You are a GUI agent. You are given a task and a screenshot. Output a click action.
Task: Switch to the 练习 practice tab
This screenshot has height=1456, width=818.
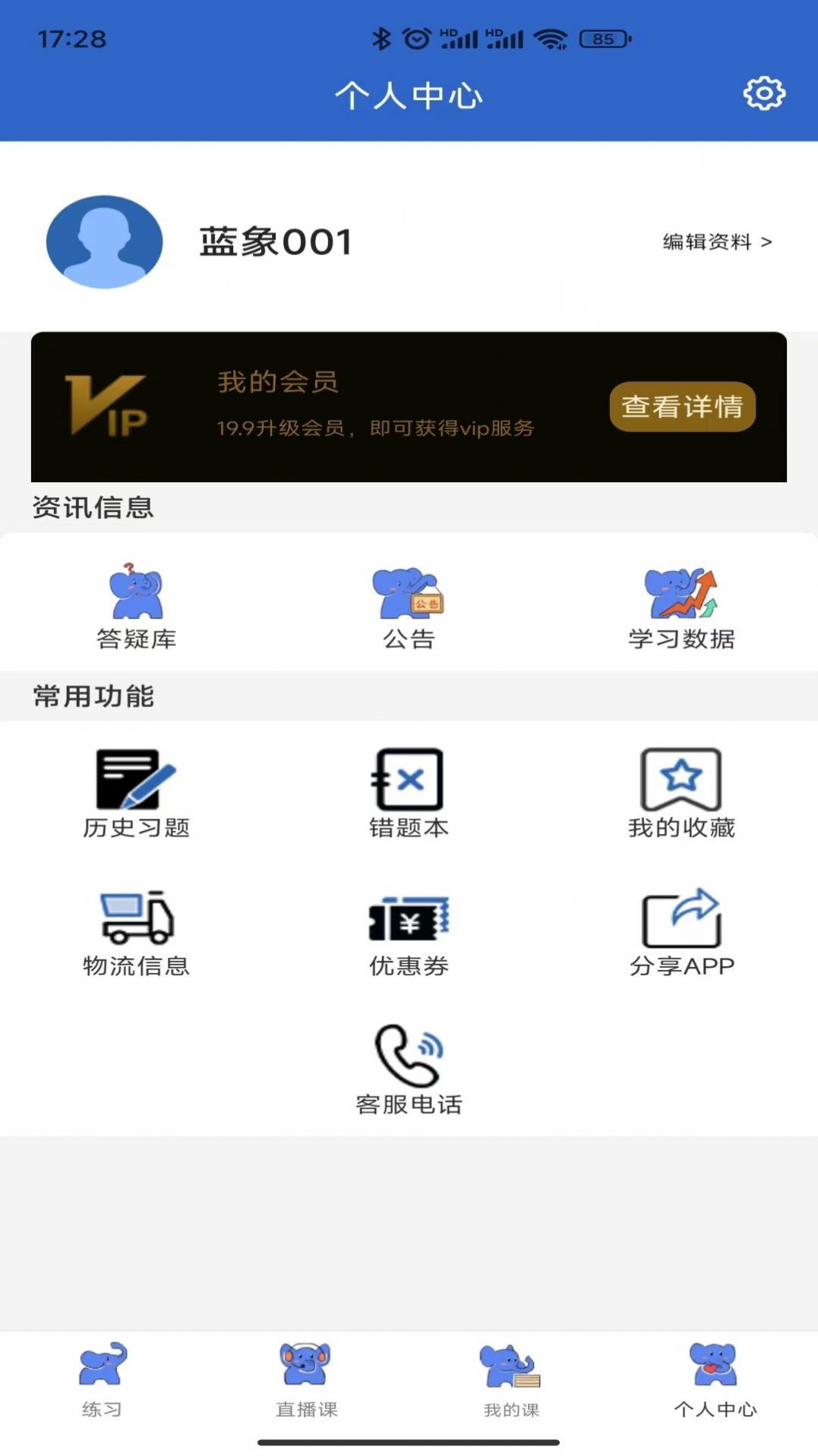point(102,1382)
